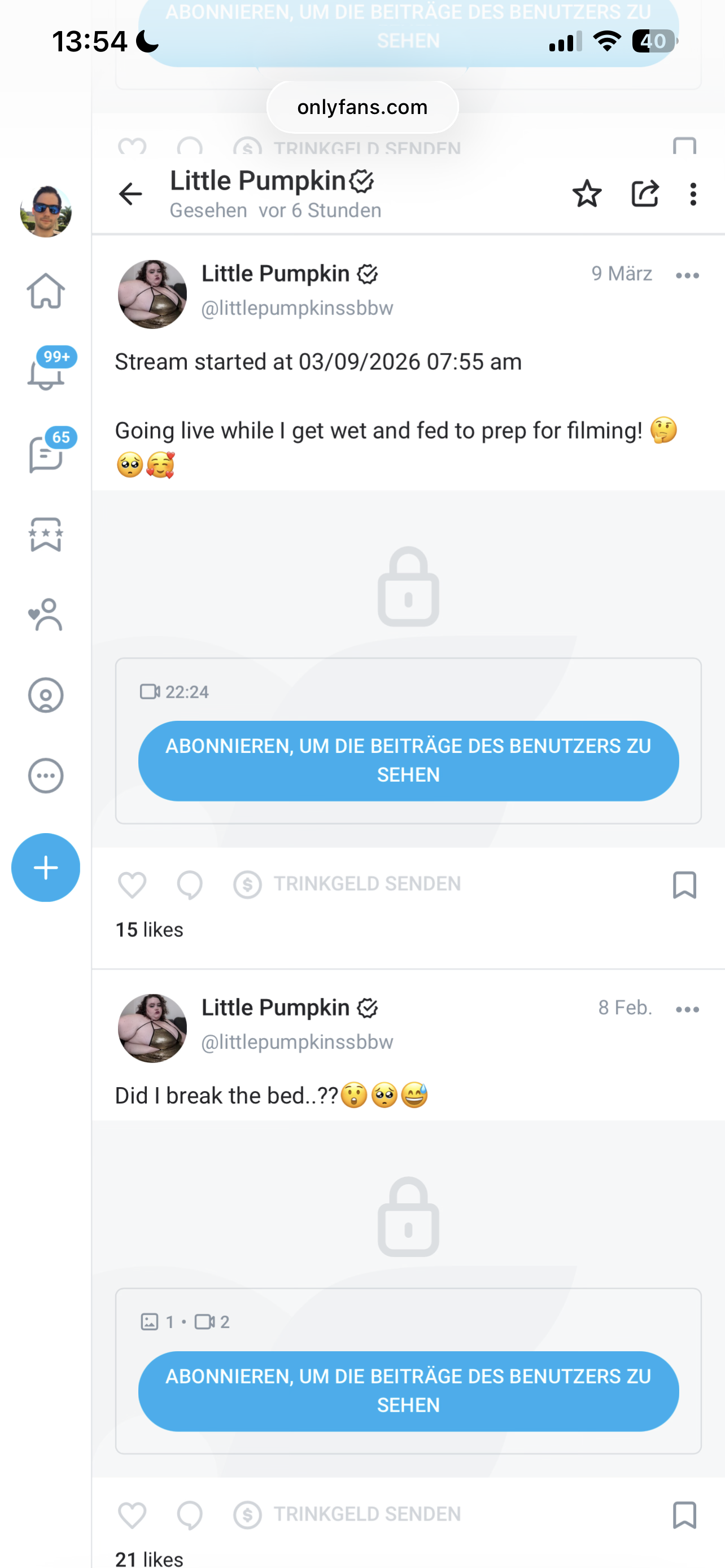The width and height of the screenshot is (725, 1568).
Task: Open the profile overflow menu in the header
Action: [693, 194]
